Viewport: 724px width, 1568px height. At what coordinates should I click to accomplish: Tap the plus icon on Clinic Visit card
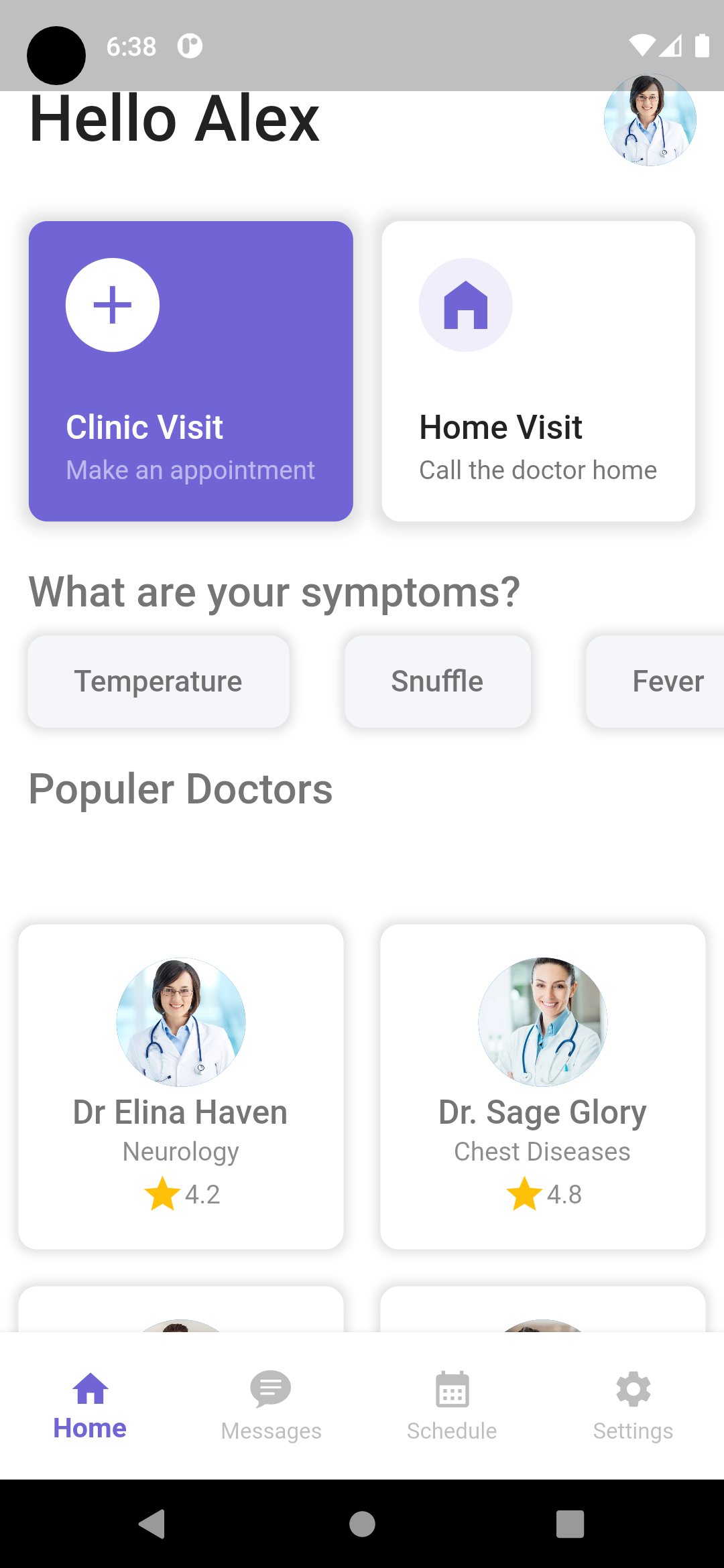click(x=112, y=304)
